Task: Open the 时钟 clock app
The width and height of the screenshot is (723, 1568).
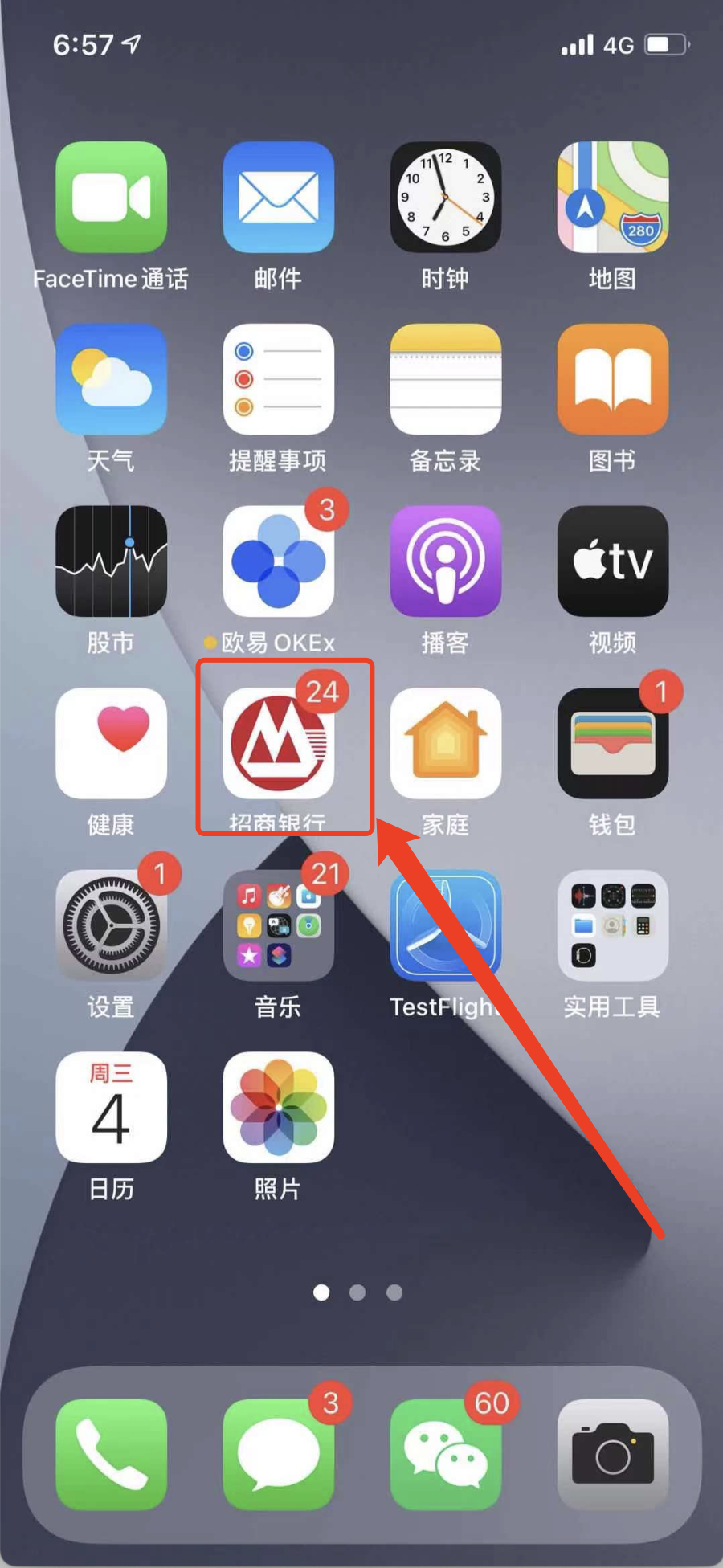Action: coord(445,198)
